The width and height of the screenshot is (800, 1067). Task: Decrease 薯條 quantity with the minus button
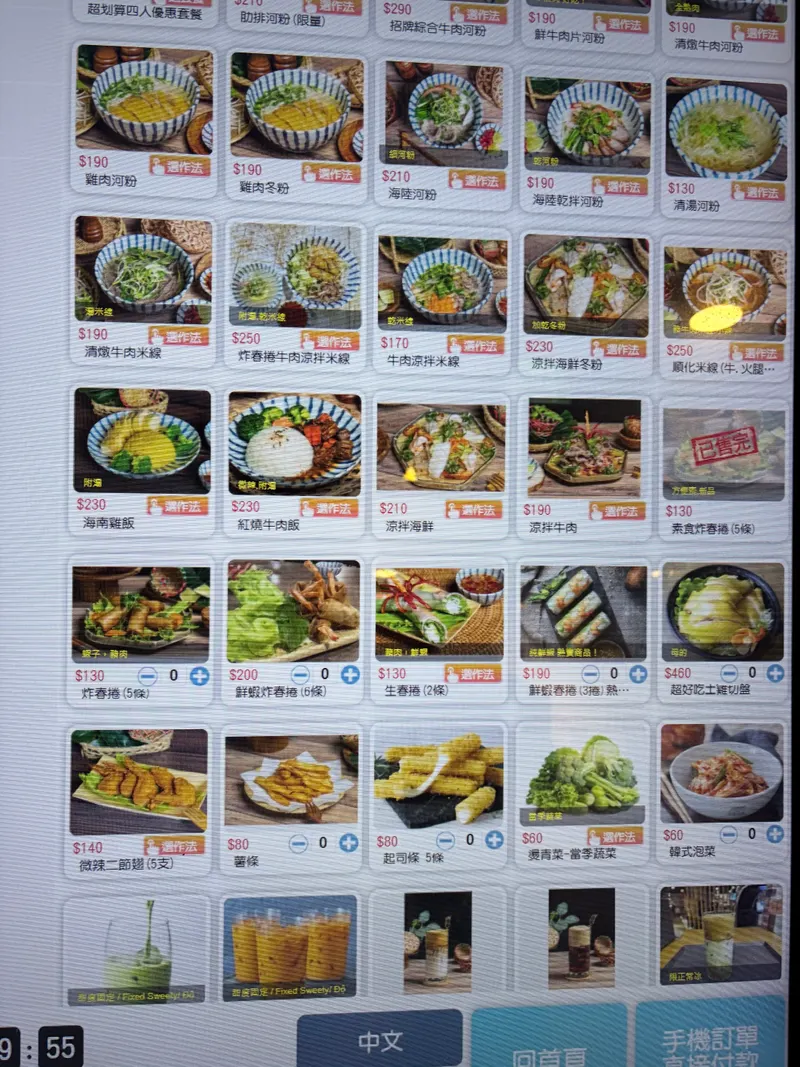coord(298,843)
